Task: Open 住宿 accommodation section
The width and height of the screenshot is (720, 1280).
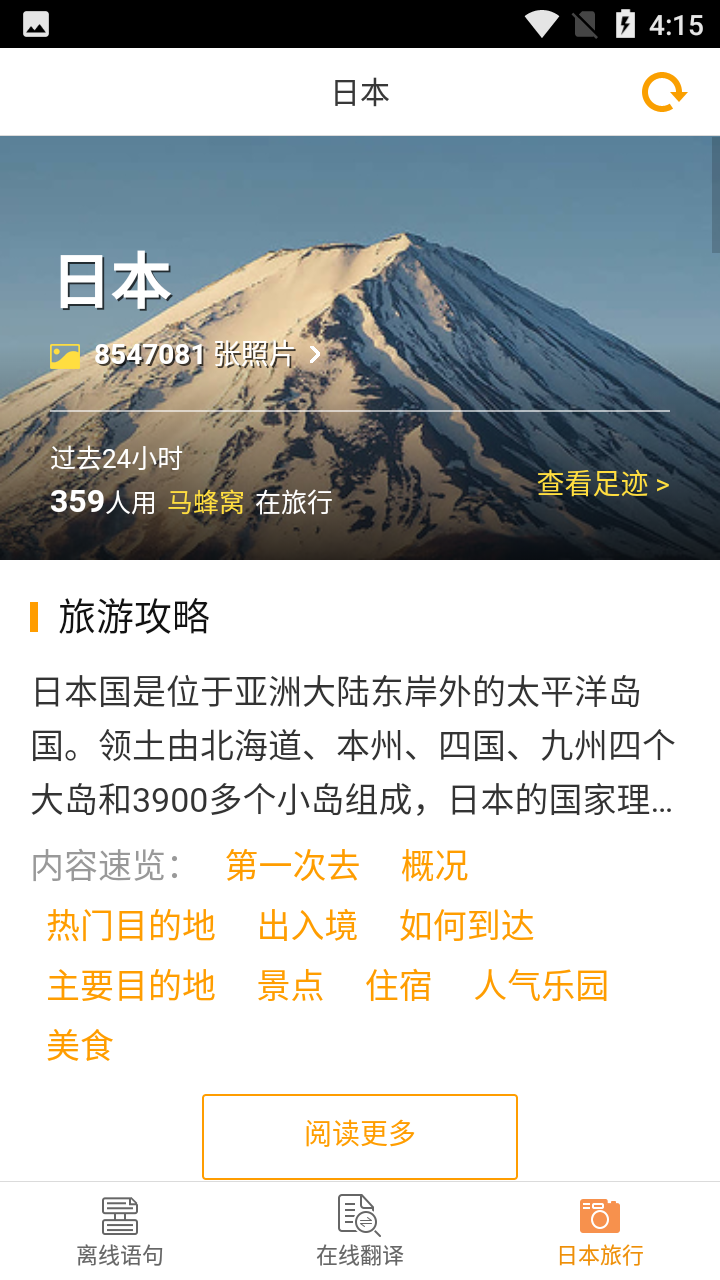Action: (x=398, y=986)
